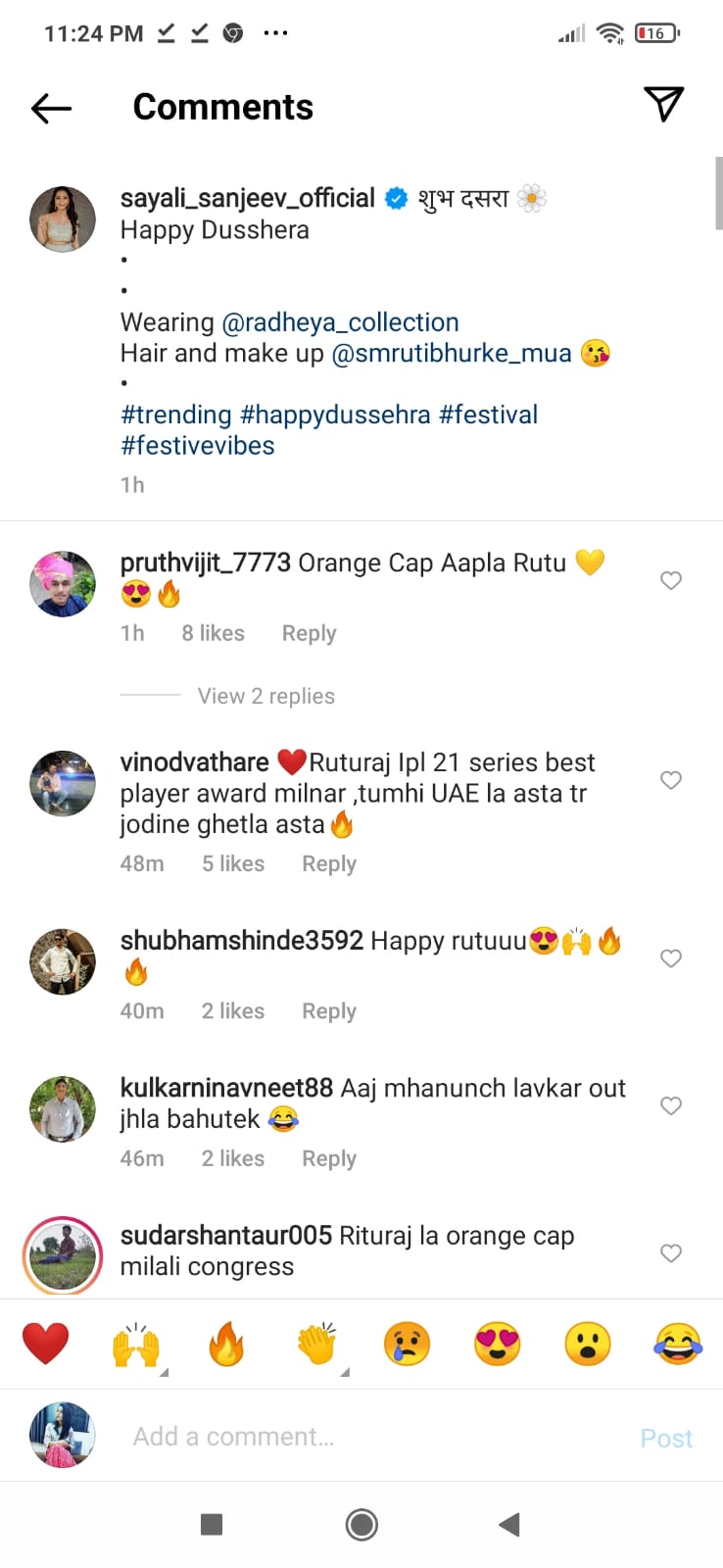Viewport: 723px width, 1568px height.
Task: Insert the red heart emoji quick reaction
Action: (x=46, y=1344)
